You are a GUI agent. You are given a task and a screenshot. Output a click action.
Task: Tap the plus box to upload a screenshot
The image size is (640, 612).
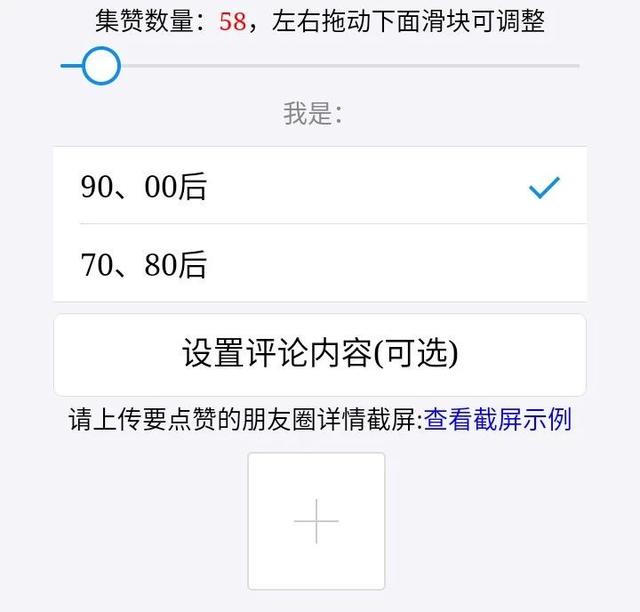(316, 521)
